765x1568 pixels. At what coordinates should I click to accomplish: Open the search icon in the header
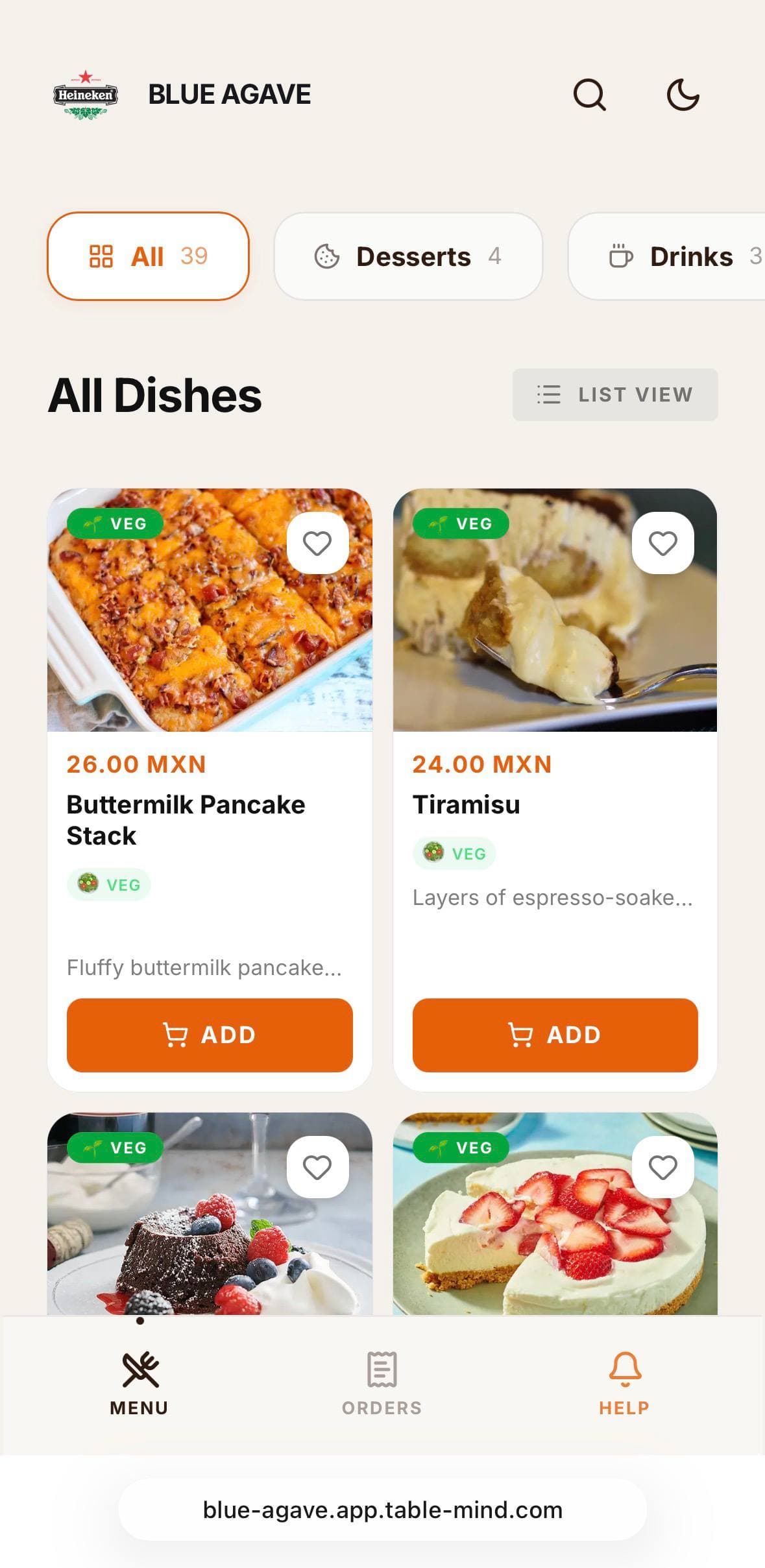coord(589,95)
